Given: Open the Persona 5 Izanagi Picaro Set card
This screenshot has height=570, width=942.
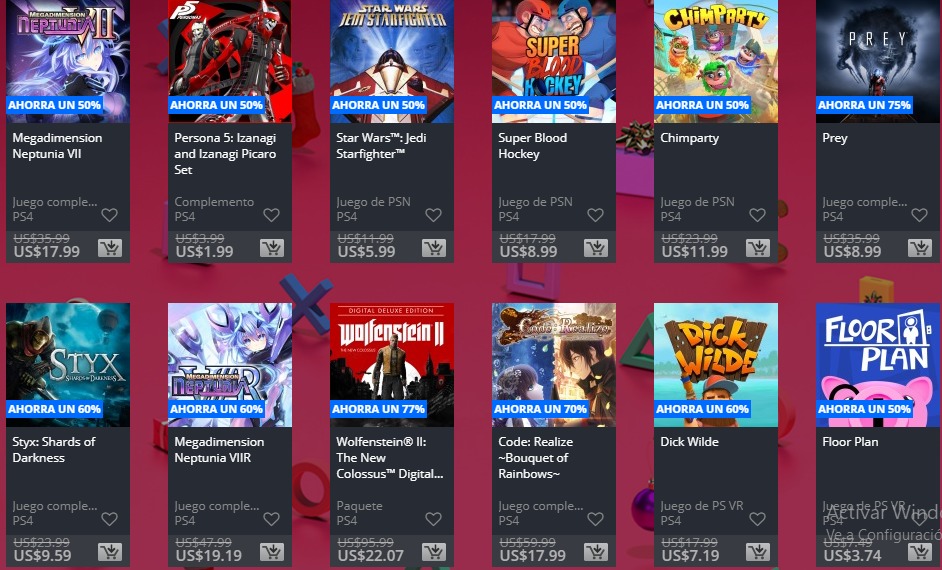Looking at the screenshot, I should pyautogui.click(x=229, y=61).
